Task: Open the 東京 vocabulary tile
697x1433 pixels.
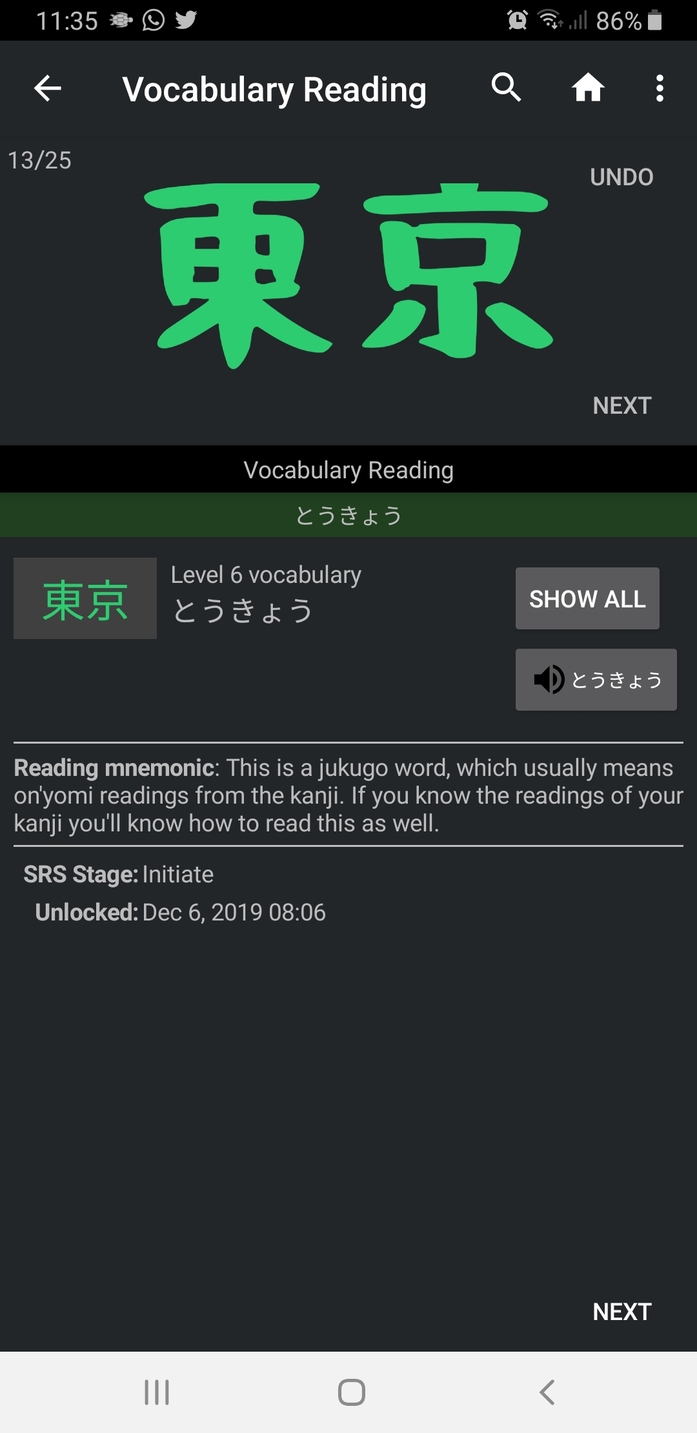Action: (85, 598)
